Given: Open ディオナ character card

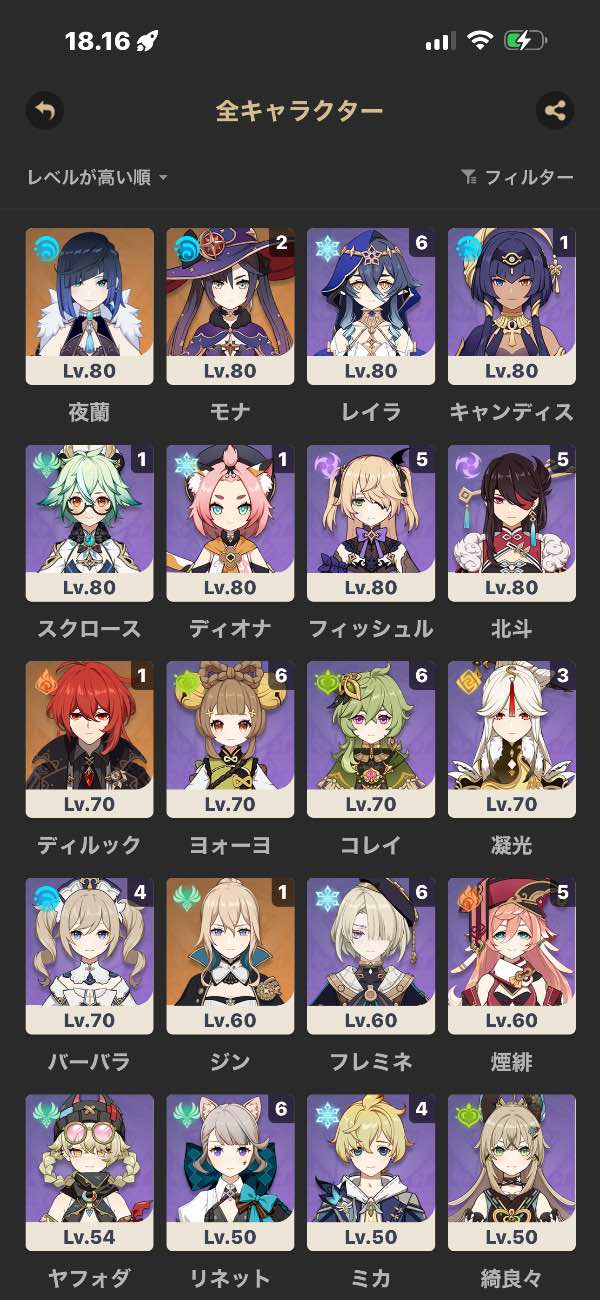Looking at the screenshot, I should coord(230,522).
